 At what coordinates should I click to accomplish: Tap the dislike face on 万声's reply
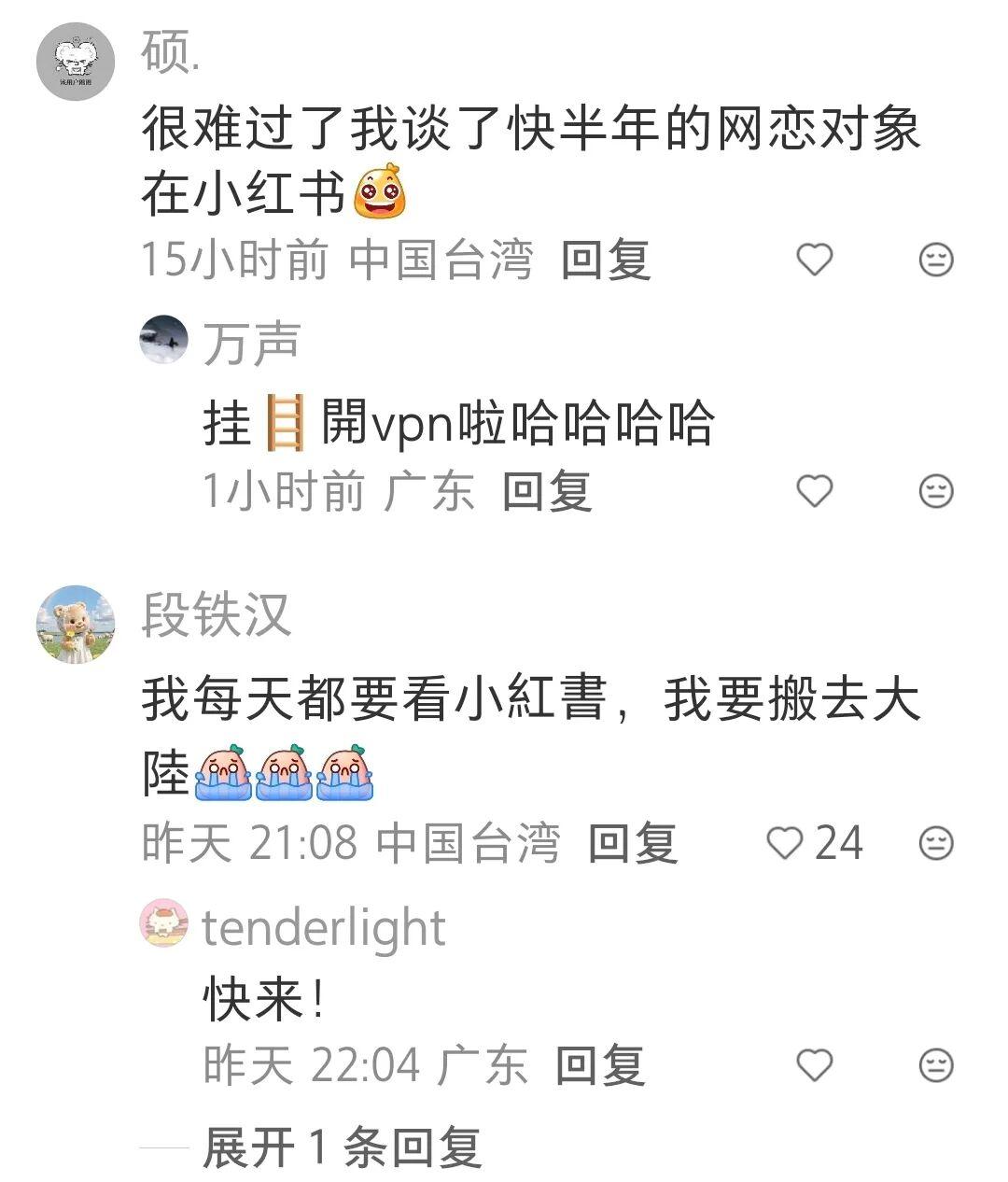936,490
